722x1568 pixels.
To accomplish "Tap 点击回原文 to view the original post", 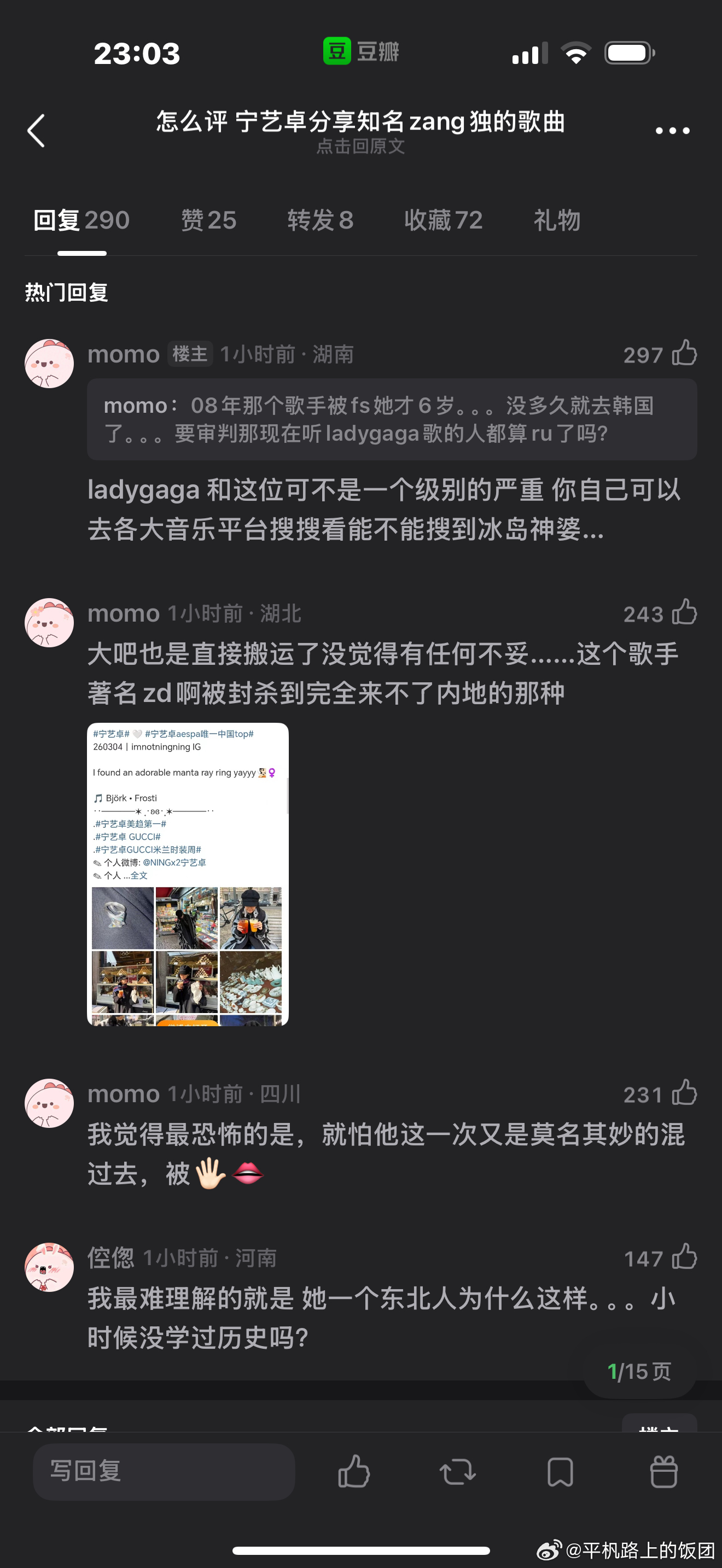I will coord(360,147).
